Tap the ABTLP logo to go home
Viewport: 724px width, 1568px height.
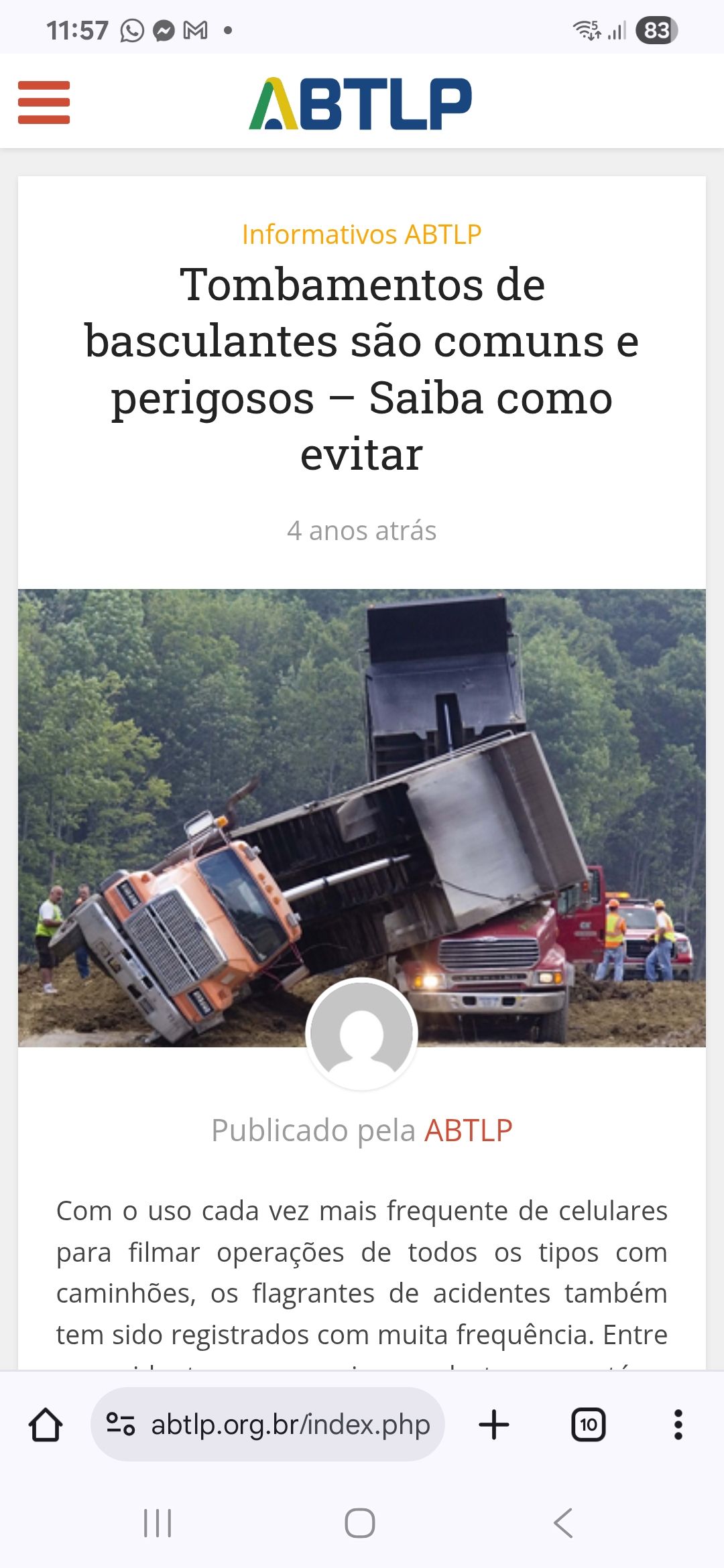(x=361, y=103)
